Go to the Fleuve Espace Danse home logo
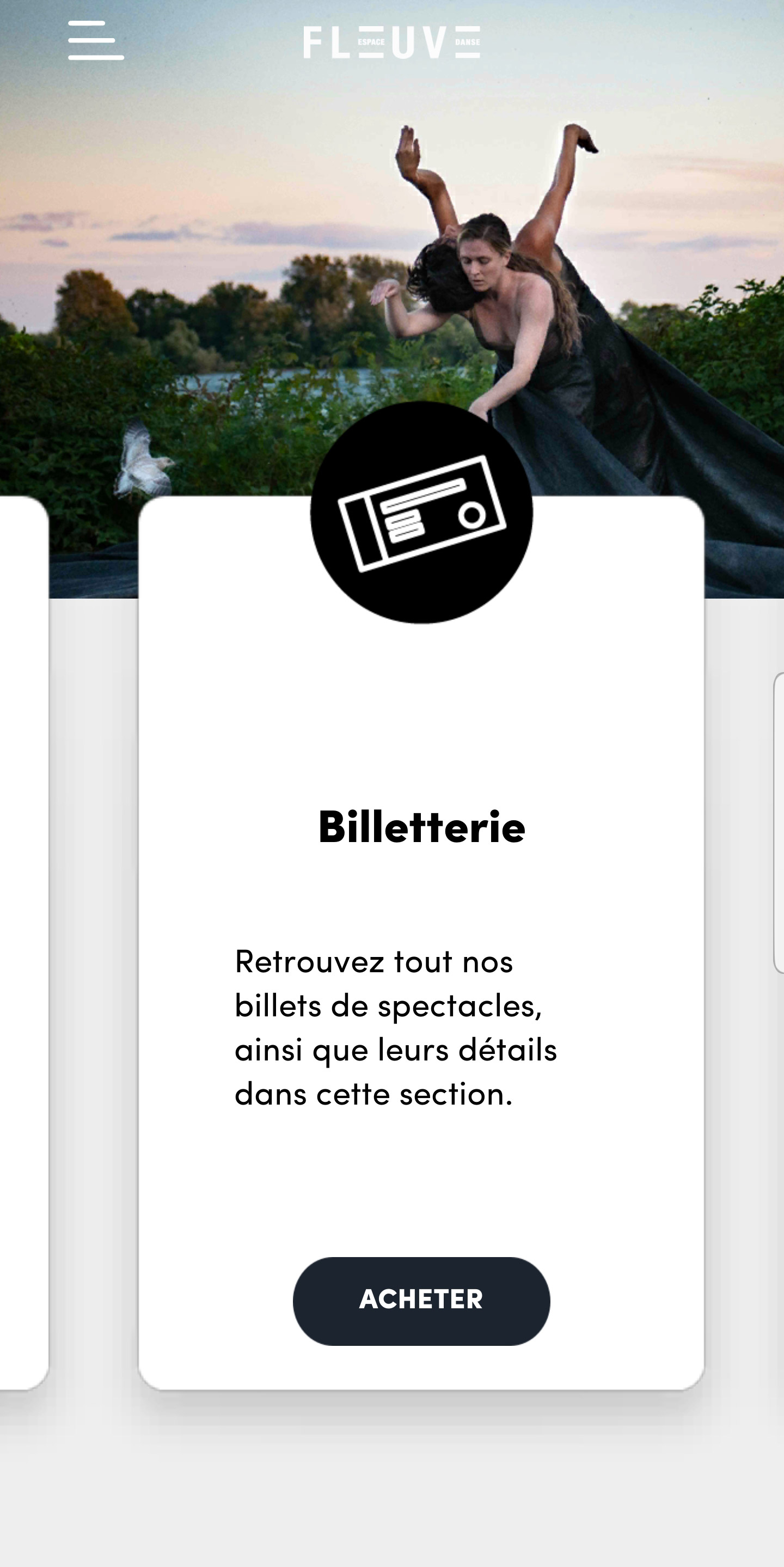This screenshot has height=1567, width=784. tap(391, 42)
